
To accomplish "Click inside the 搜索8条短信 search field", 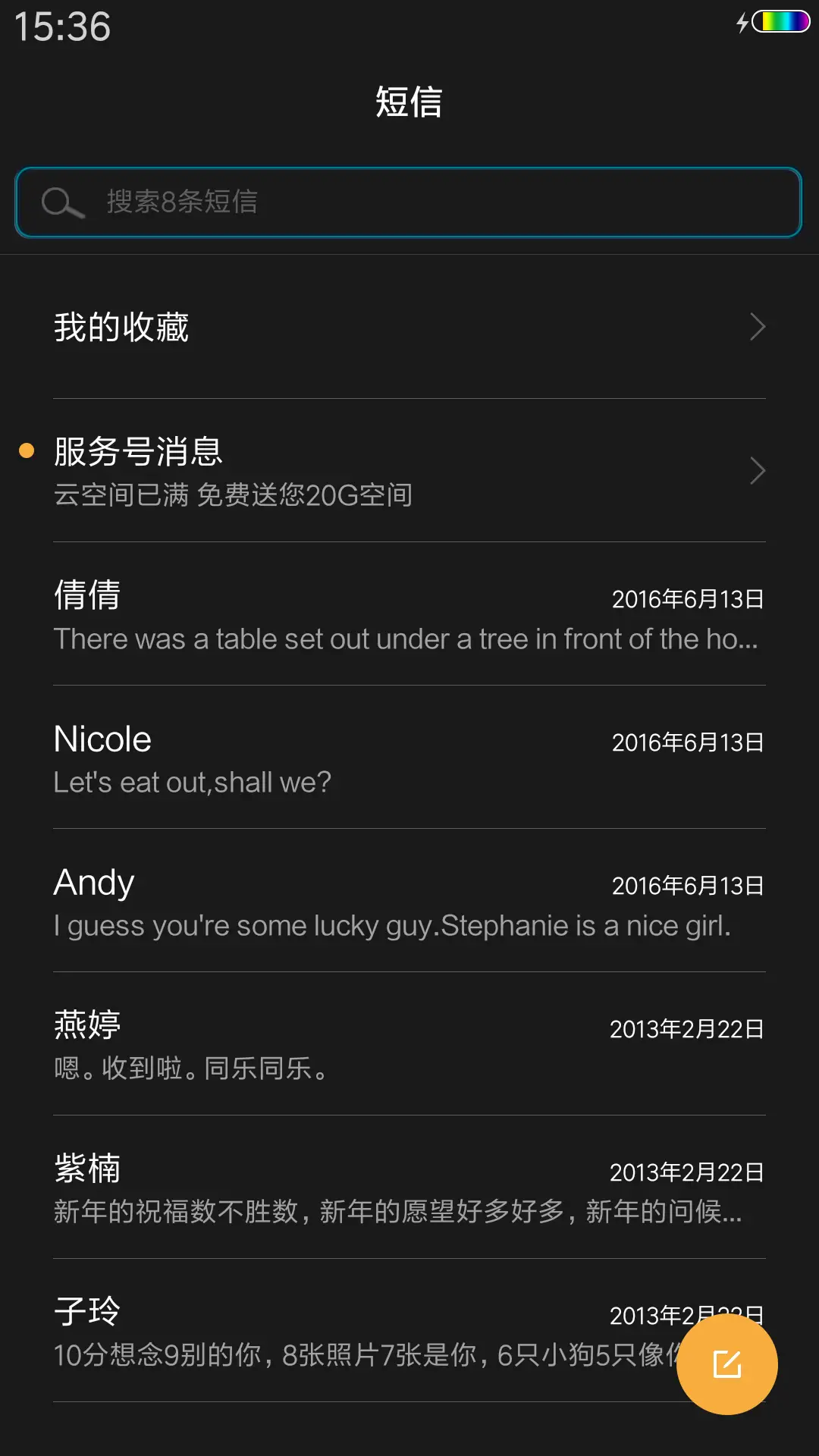I will coord(409,202).
